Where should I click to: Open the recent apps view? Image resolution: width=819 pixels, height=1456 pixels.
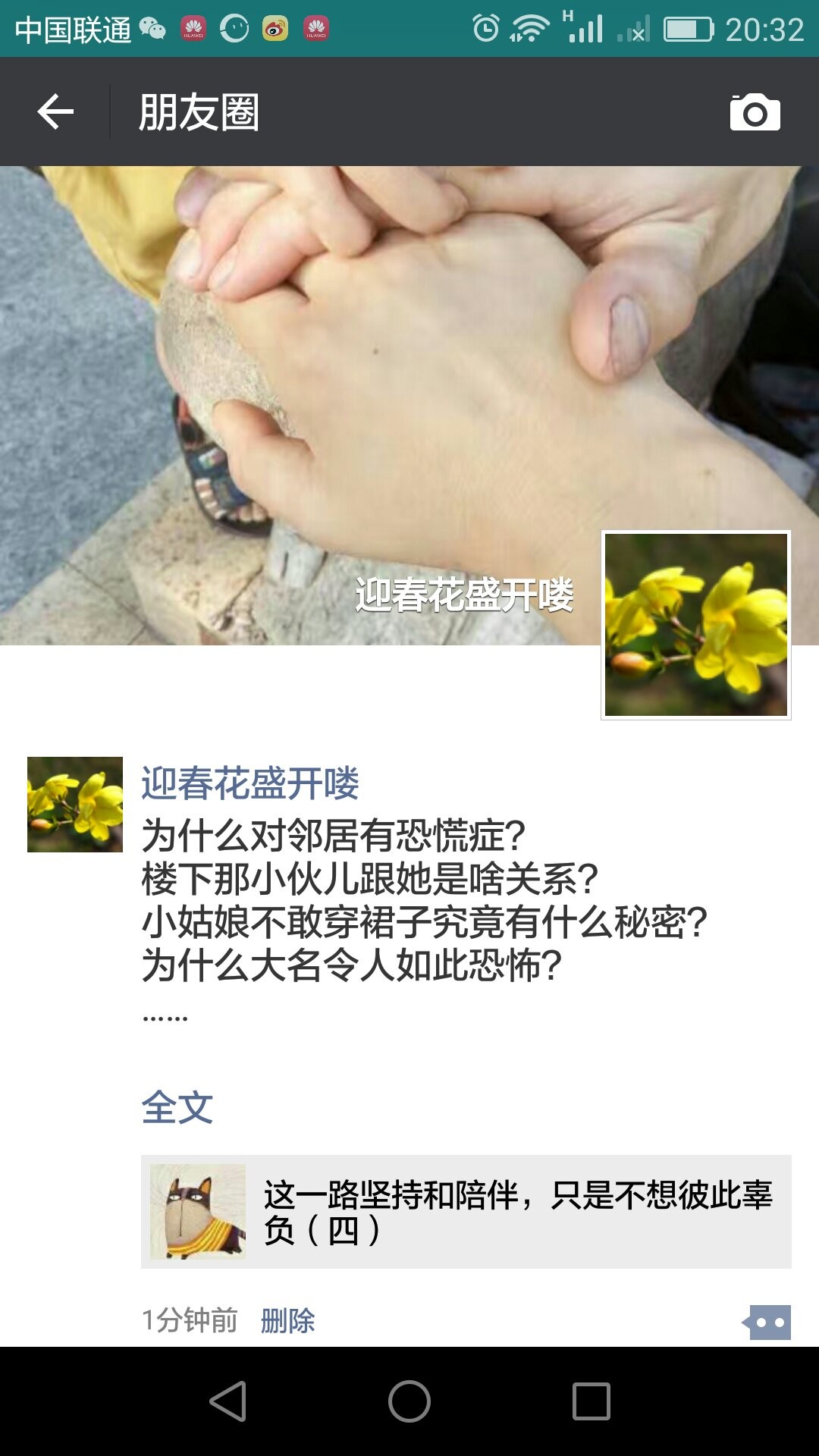[x=591, y=1401]
